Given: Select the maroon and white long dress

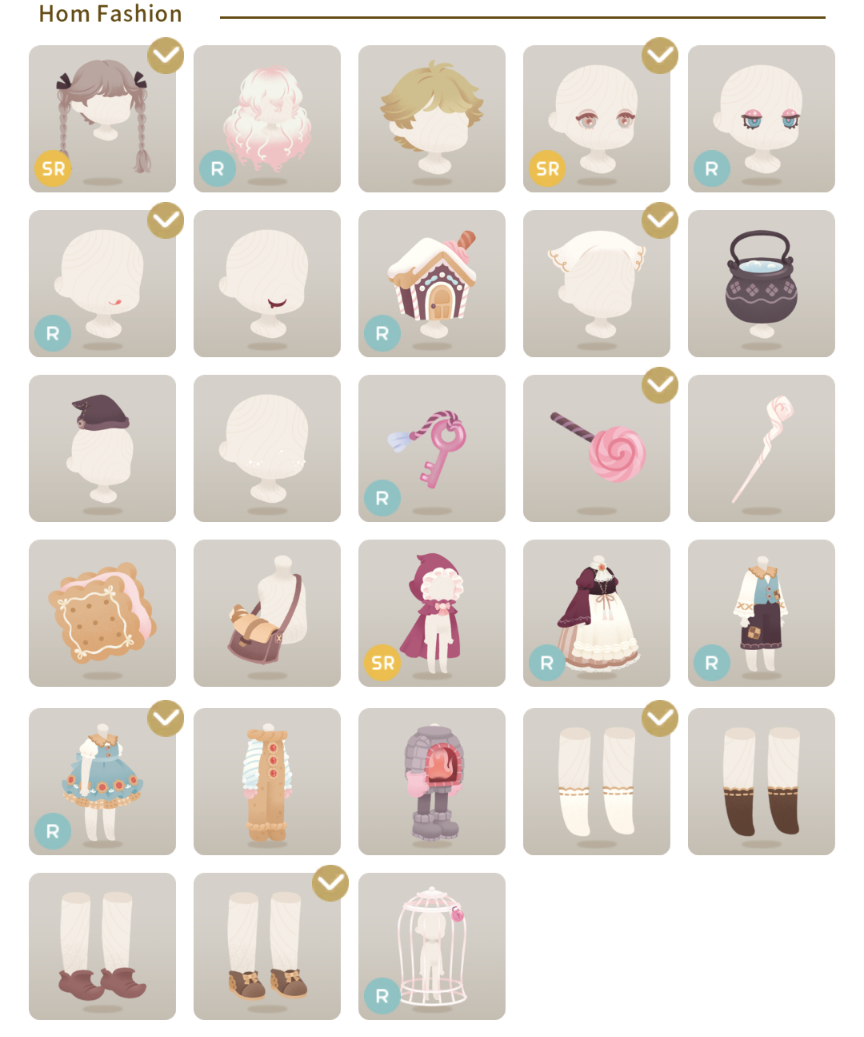Looking at the screenshot, I should coord(596,613).
